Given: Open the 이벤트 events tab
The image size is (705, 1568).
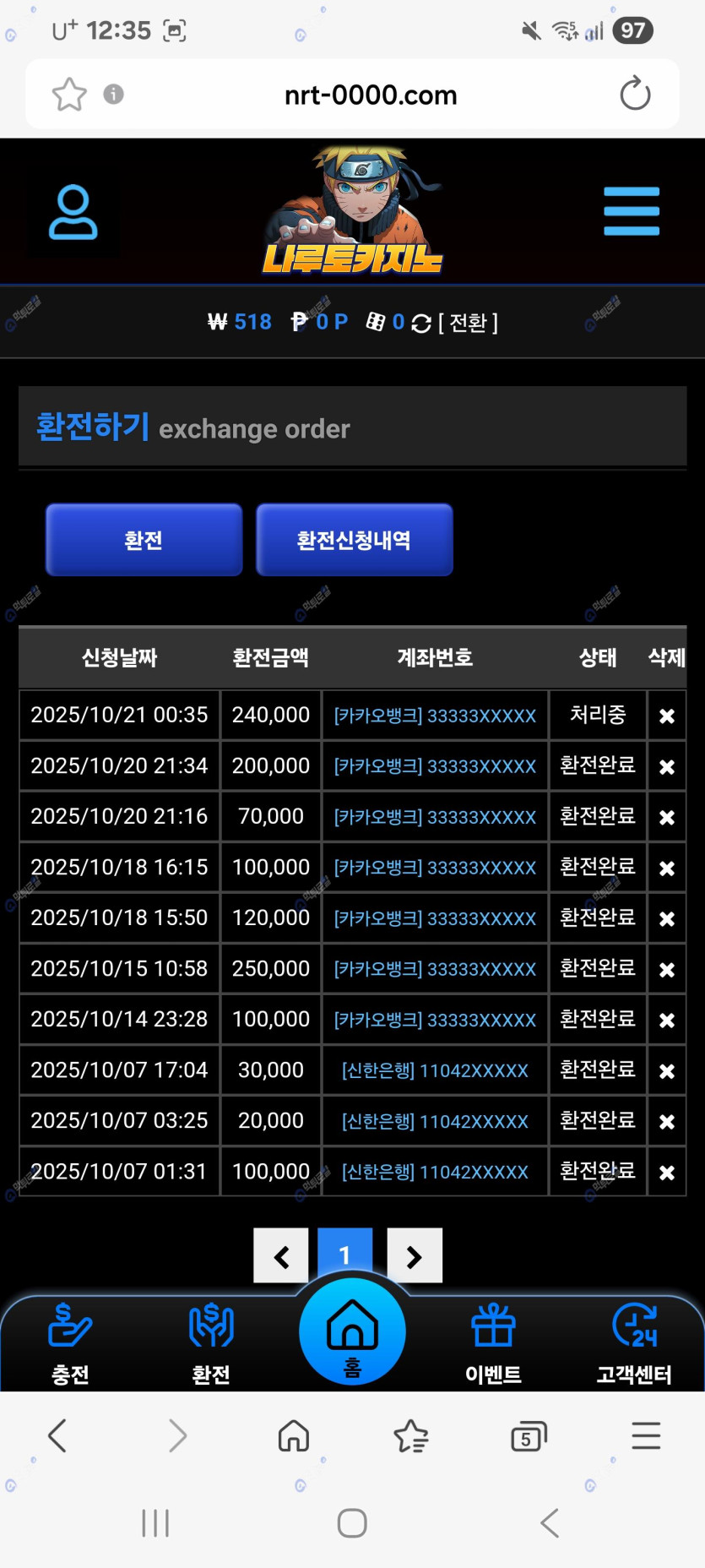Looking at the screenshot, I should click(x=493, y=1343).
